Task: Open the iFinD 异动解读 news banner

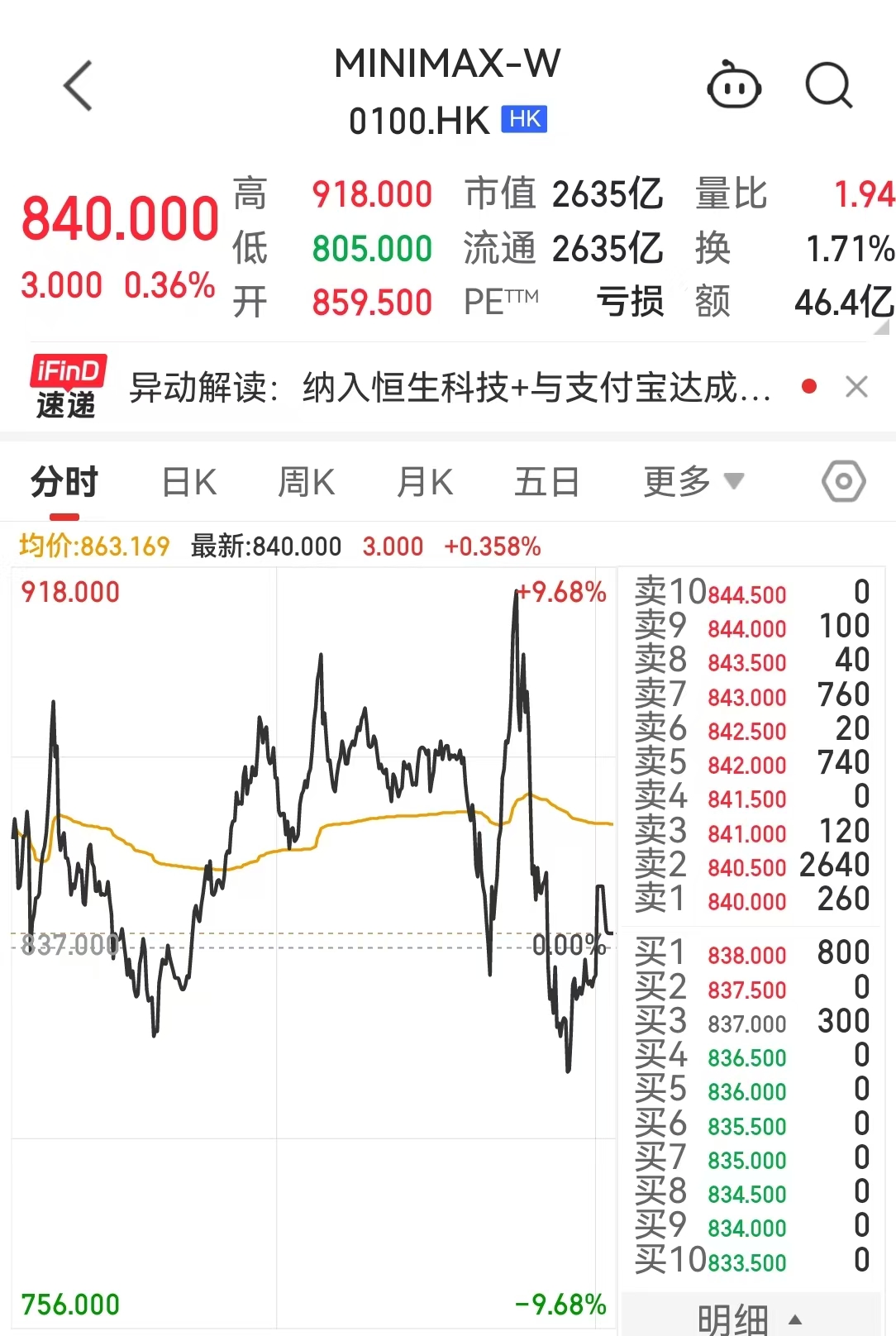Action: [450, 387]
